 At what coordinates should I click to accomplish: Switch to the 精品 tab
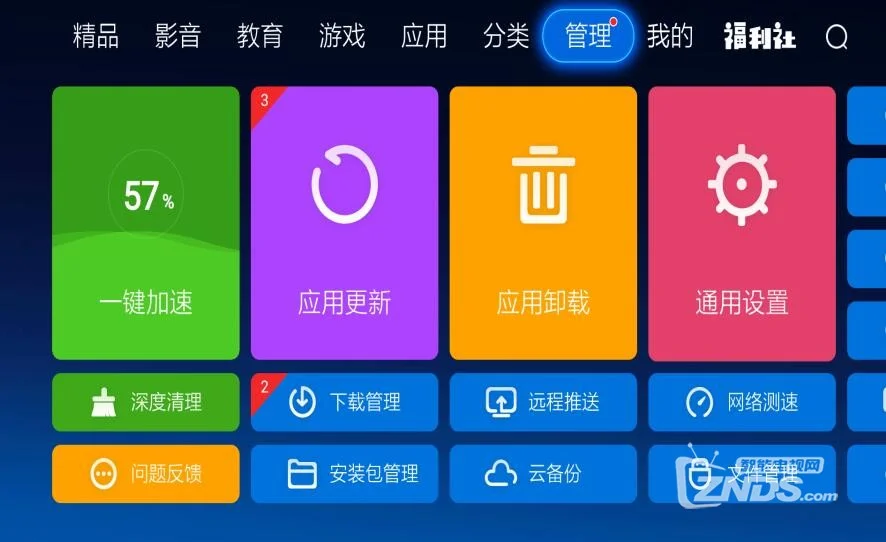(96, 37)
